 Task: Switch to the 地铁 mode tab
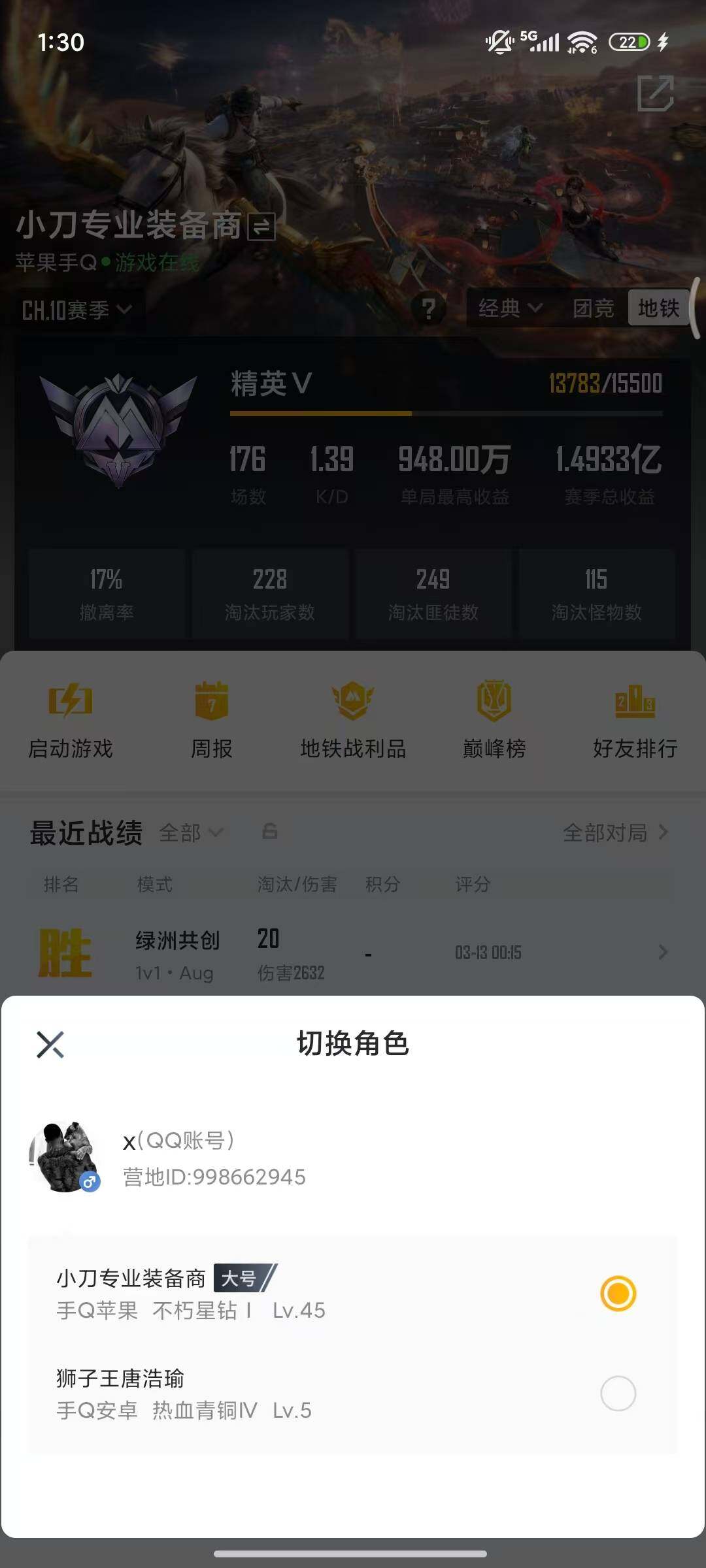pos(659,307)
